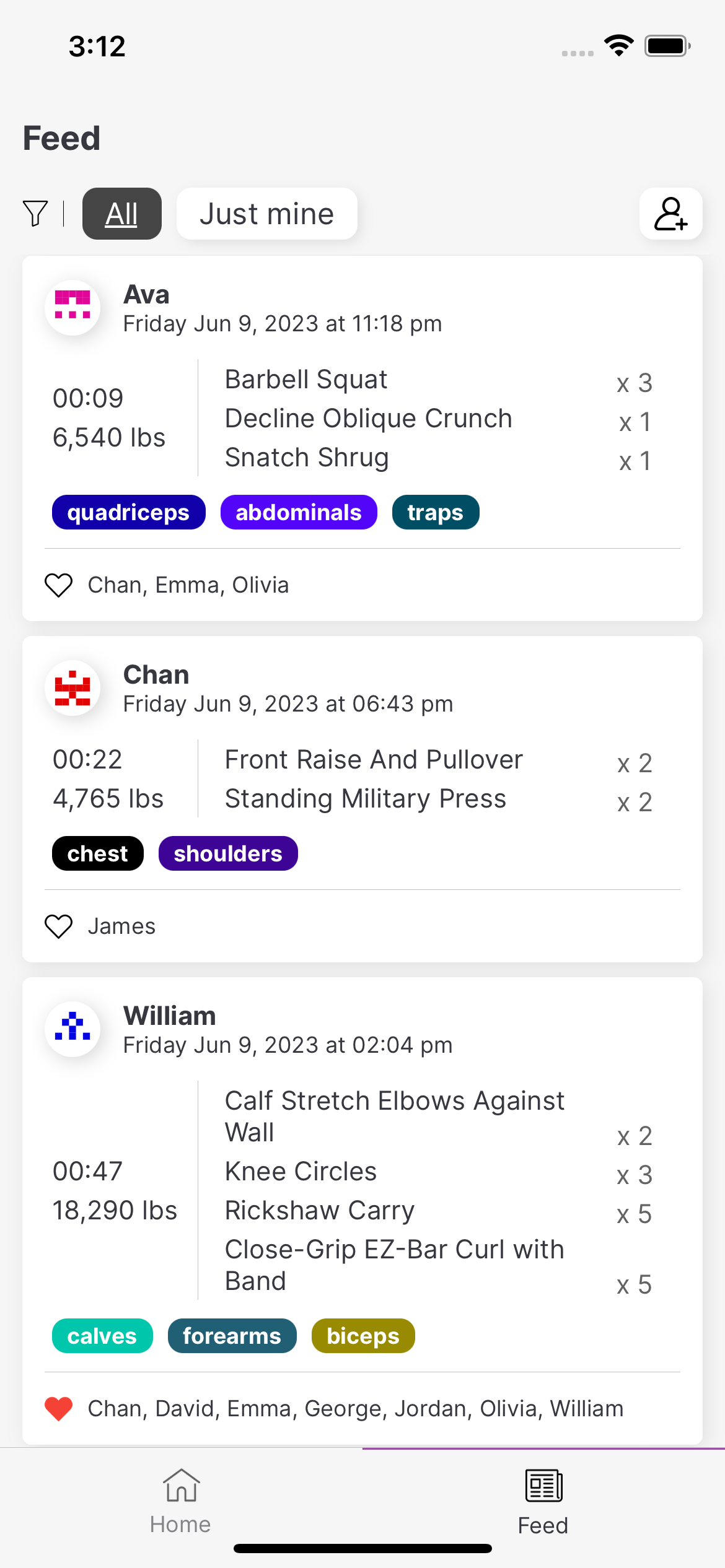725x1568 pixels.
Task: Select the Feed tab in bottom bar
Action: click(543, 1501)
